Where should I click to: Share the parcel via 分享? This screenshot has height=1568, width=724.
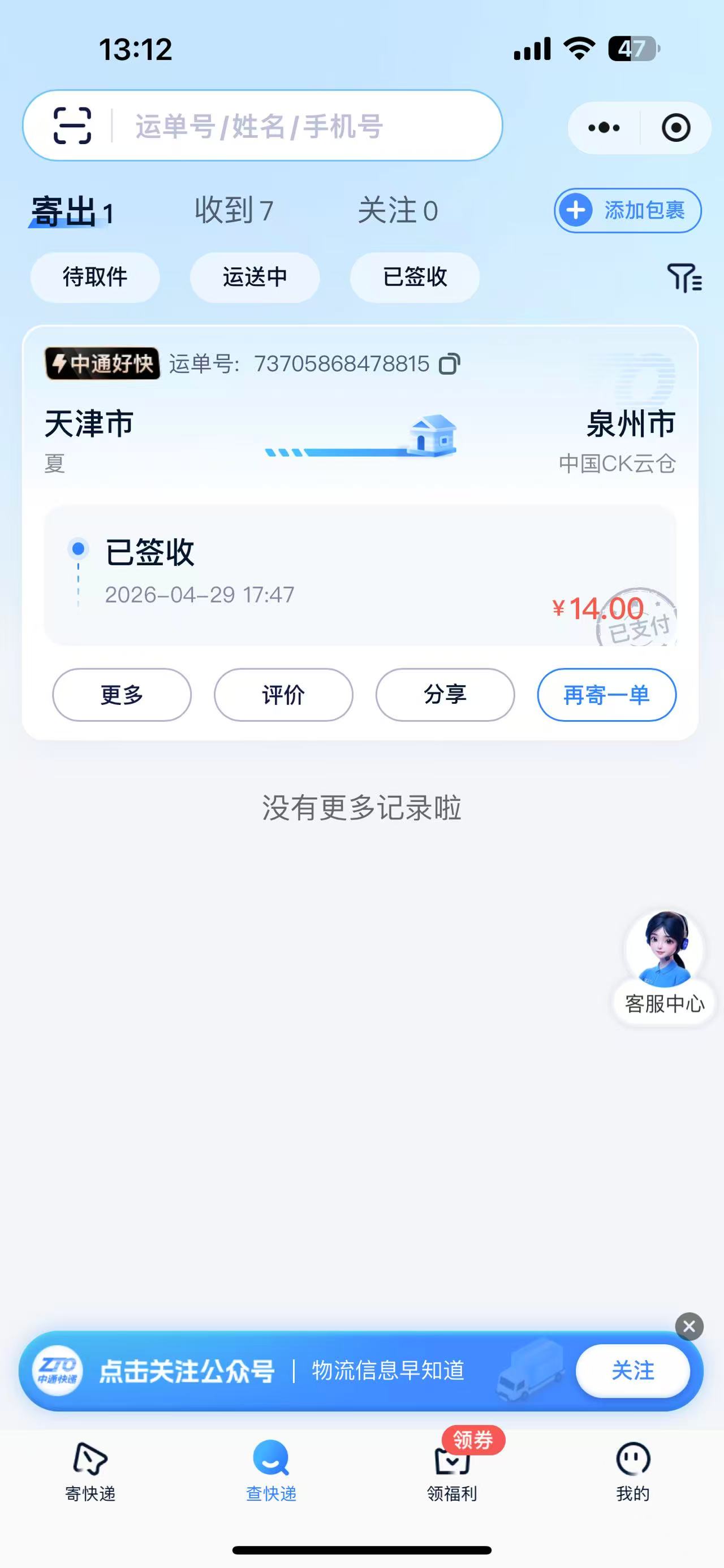pos(445,695)
